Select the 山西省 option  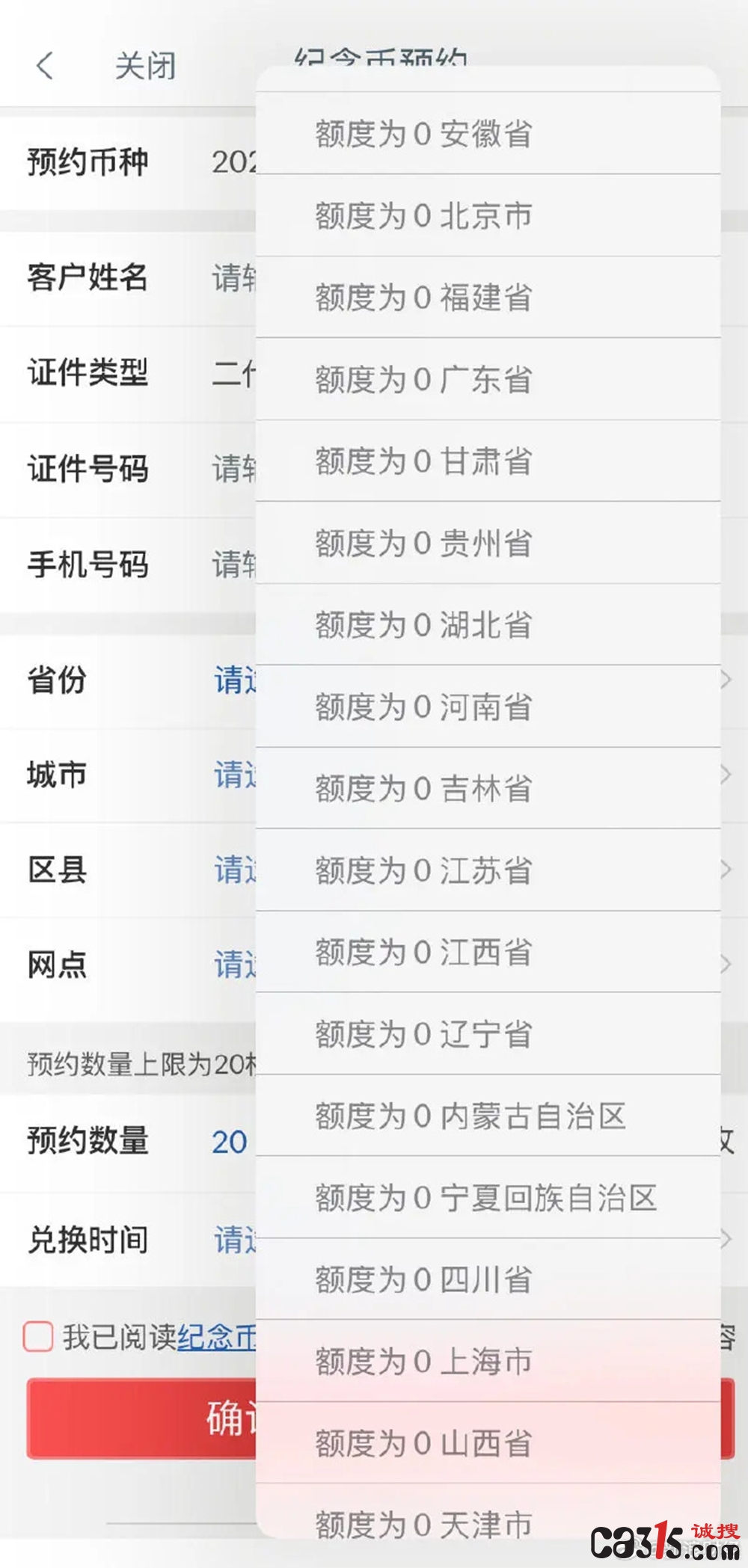click(488, 1442)
